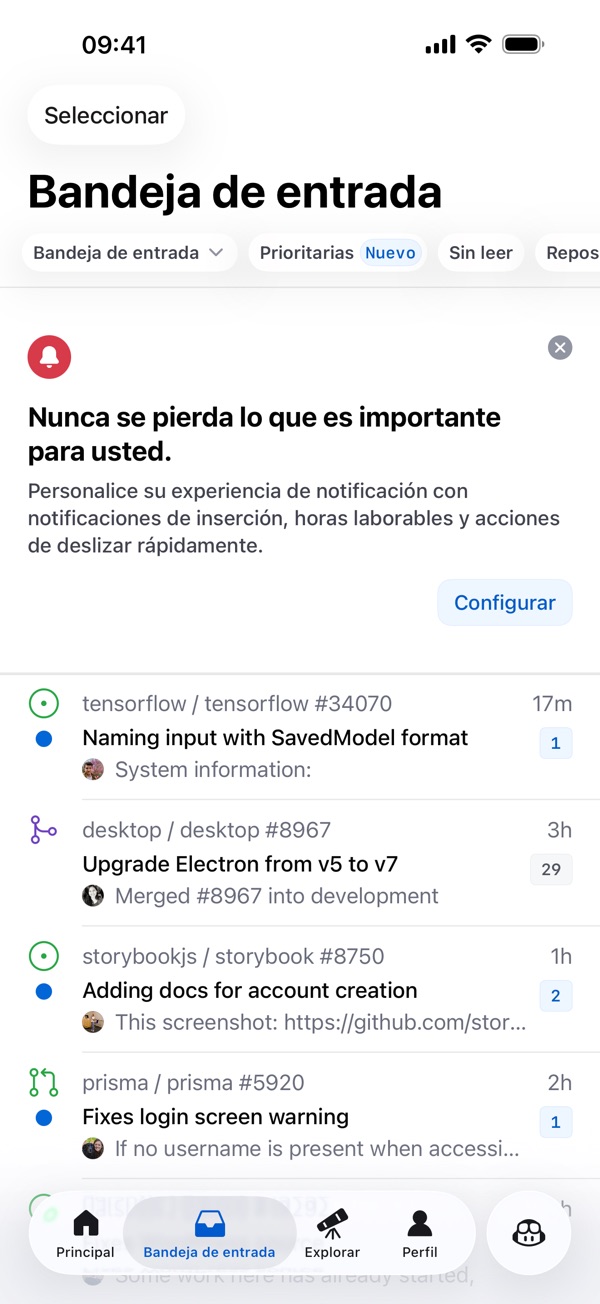This screenshot has height=1304, width=600.
Task: Go to the Principal tab
Action: tap(86, 1233)
